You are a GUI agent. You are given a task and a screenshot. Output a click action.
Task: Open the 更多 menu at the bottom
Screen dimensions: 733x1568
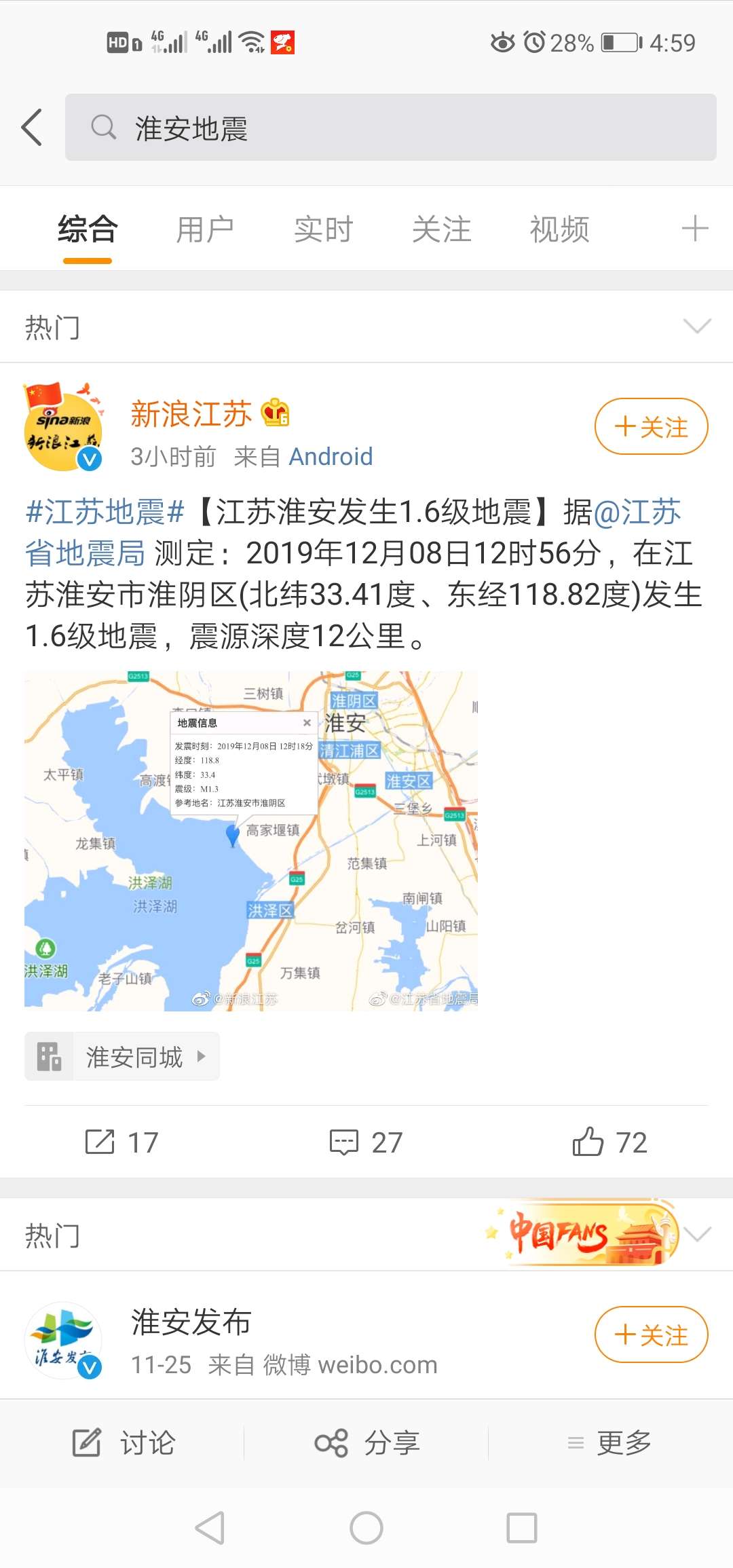tap(609, 1442)
